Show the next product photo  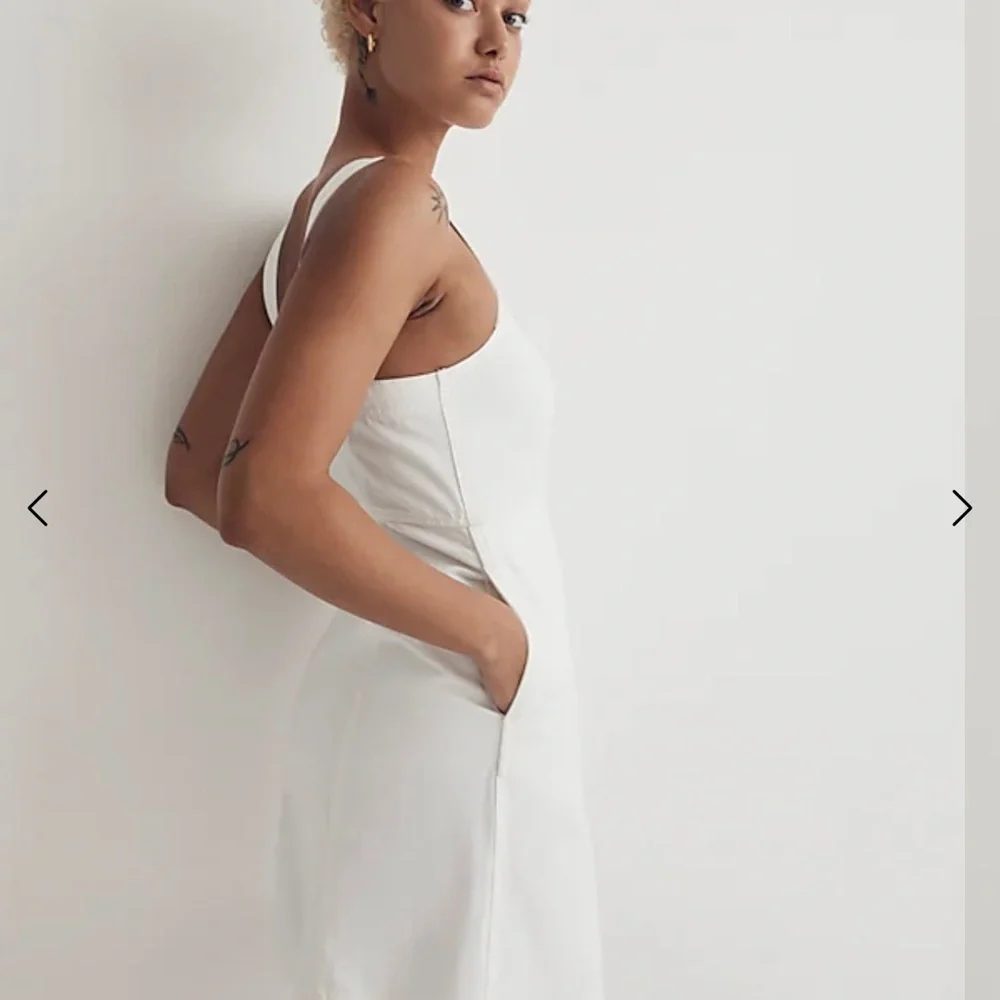(961, 508)
